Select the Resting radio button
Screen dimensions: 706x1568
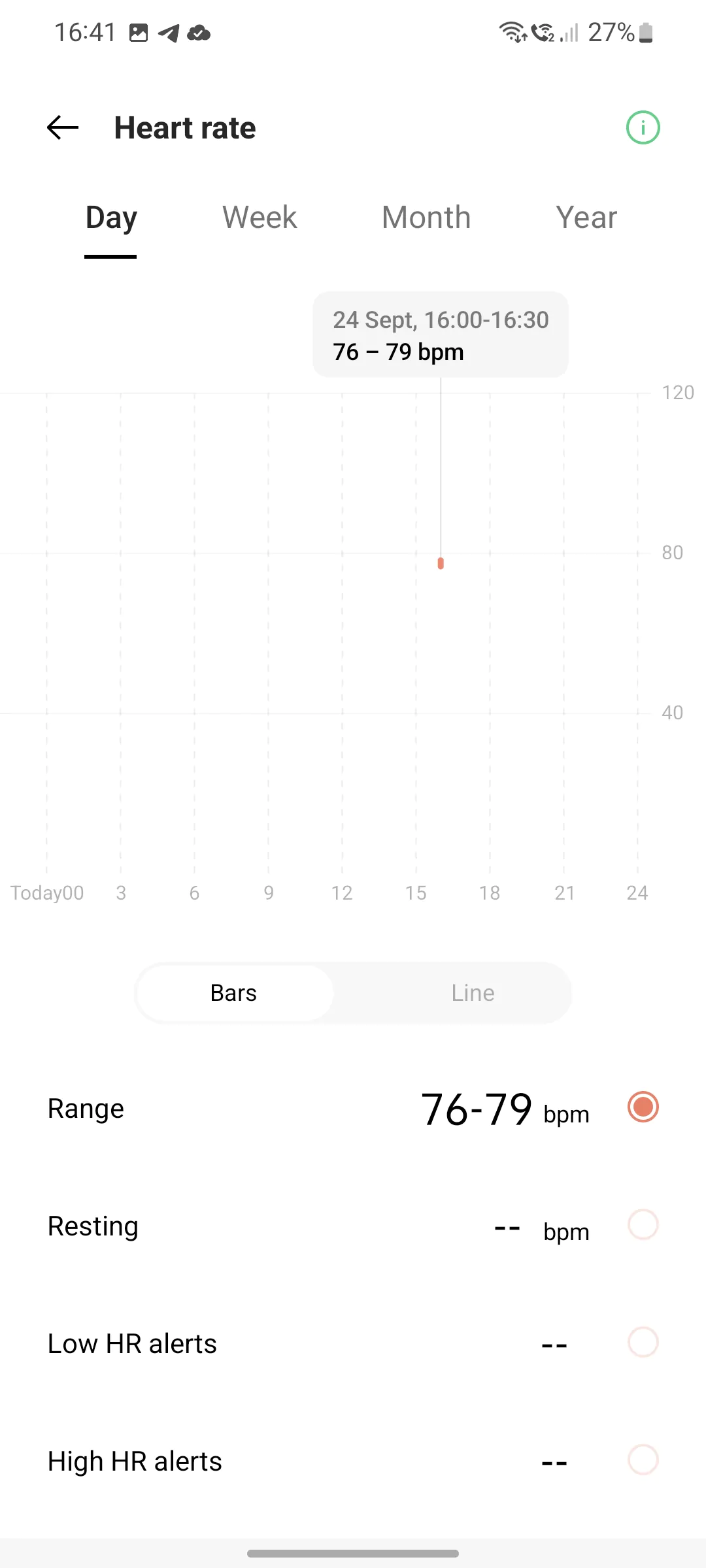[x=643, y=1225]
